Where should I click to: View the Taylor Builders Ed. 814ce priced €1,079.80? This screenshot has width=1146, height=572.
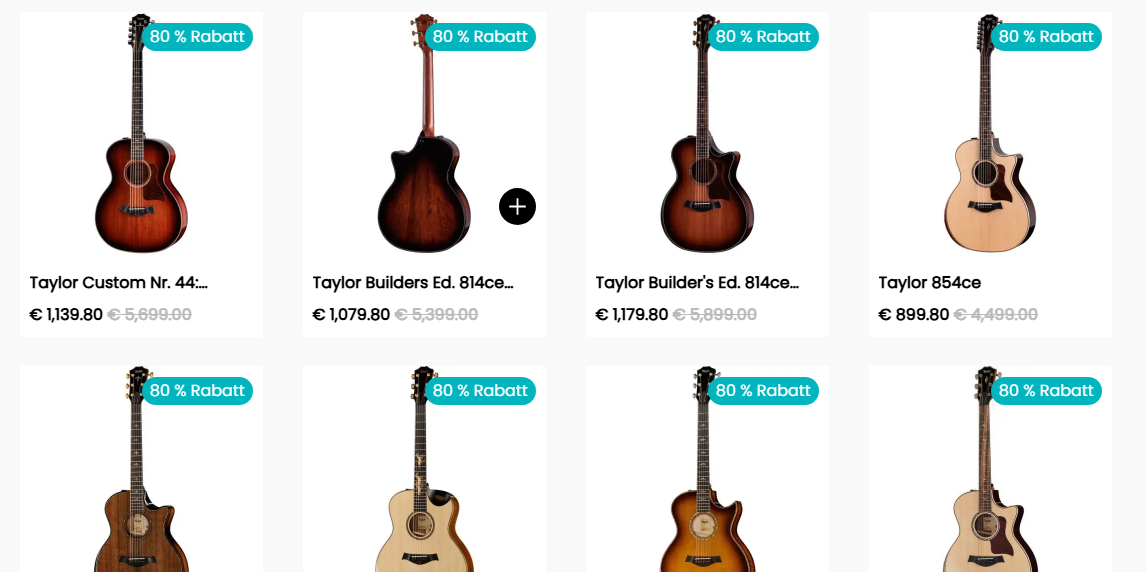pos(412,283)
